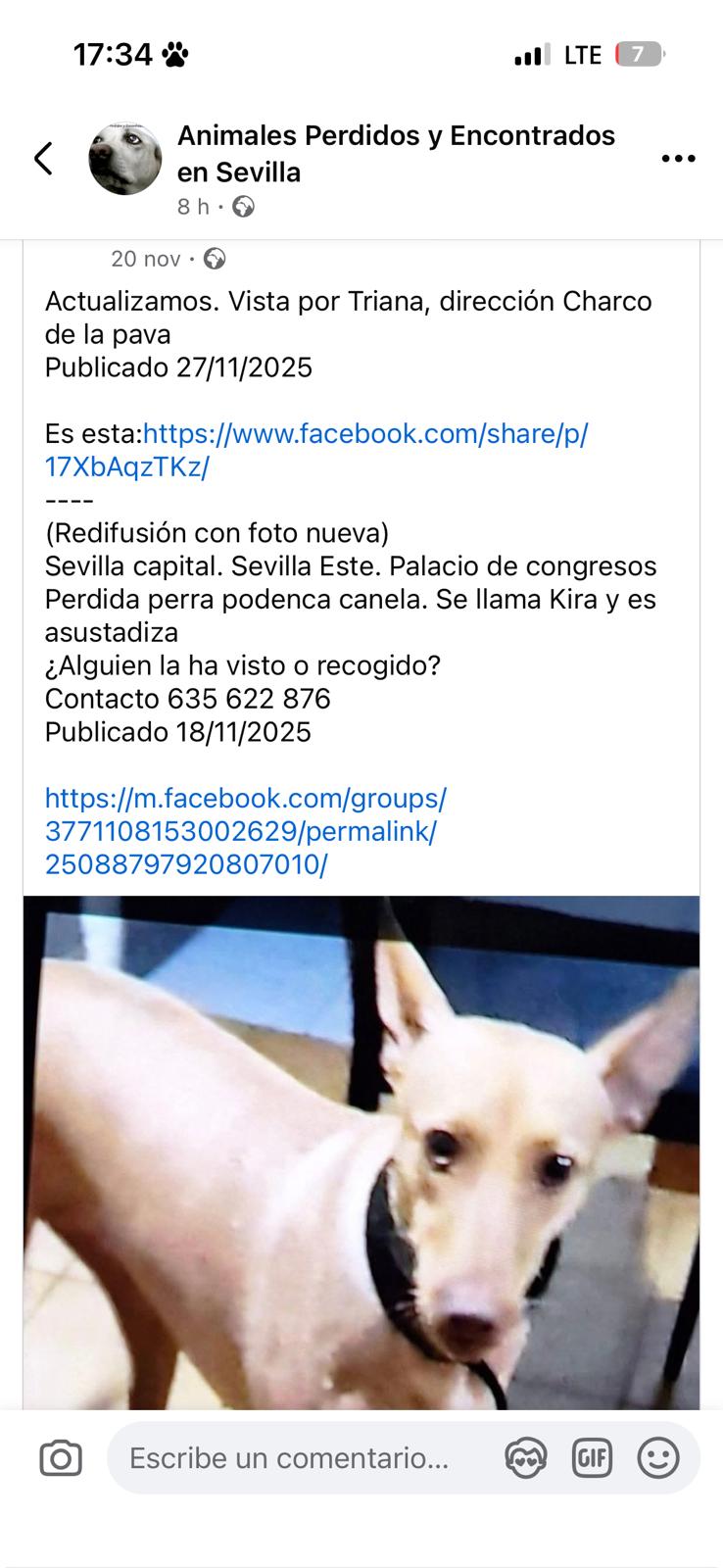723x1568 pixels.
Task: Open the GIF picker
Action: tap(592, 1459)
